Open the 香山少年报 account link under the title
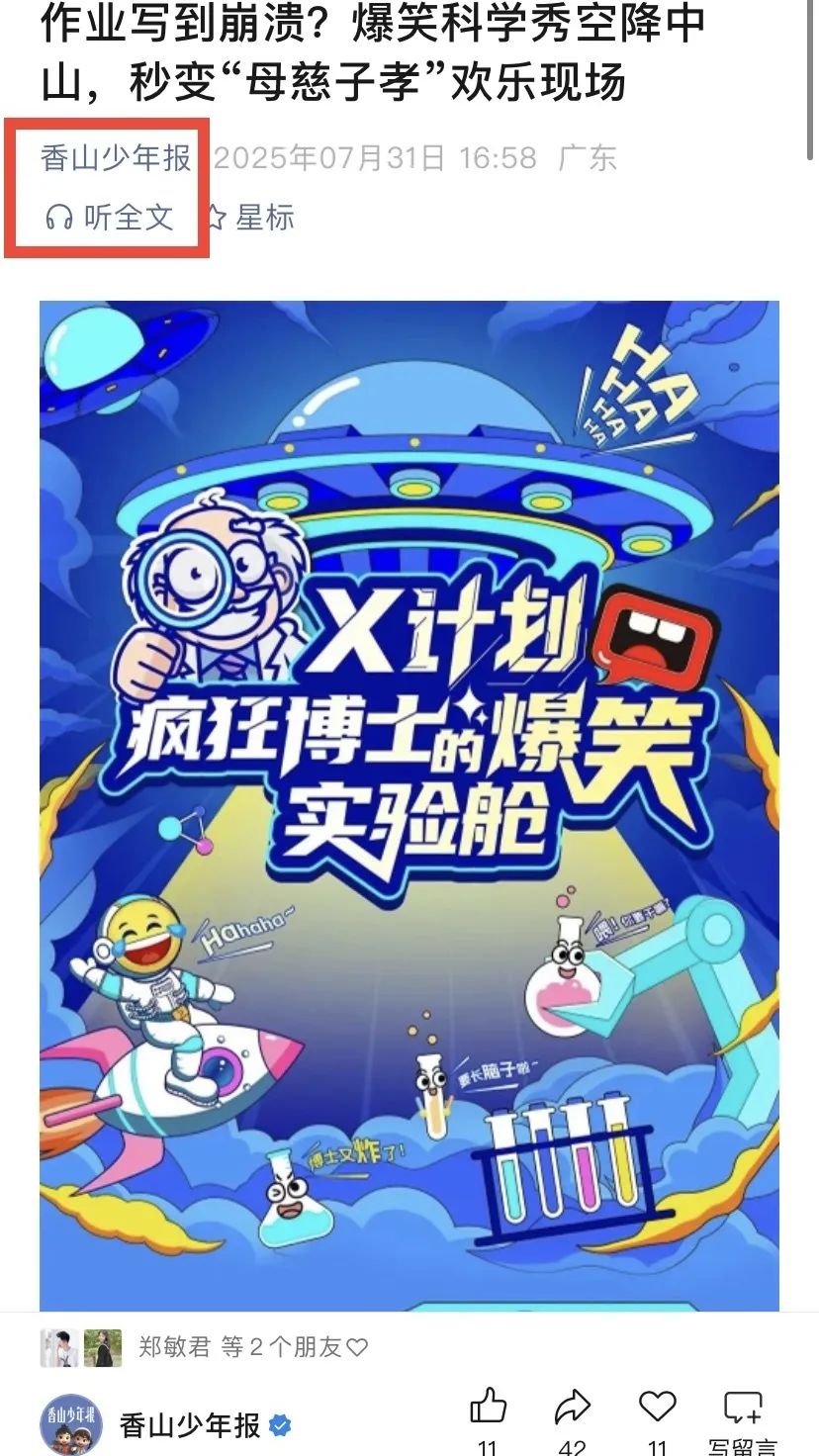Screen dimensions: 819x1456 click(116, 158)
